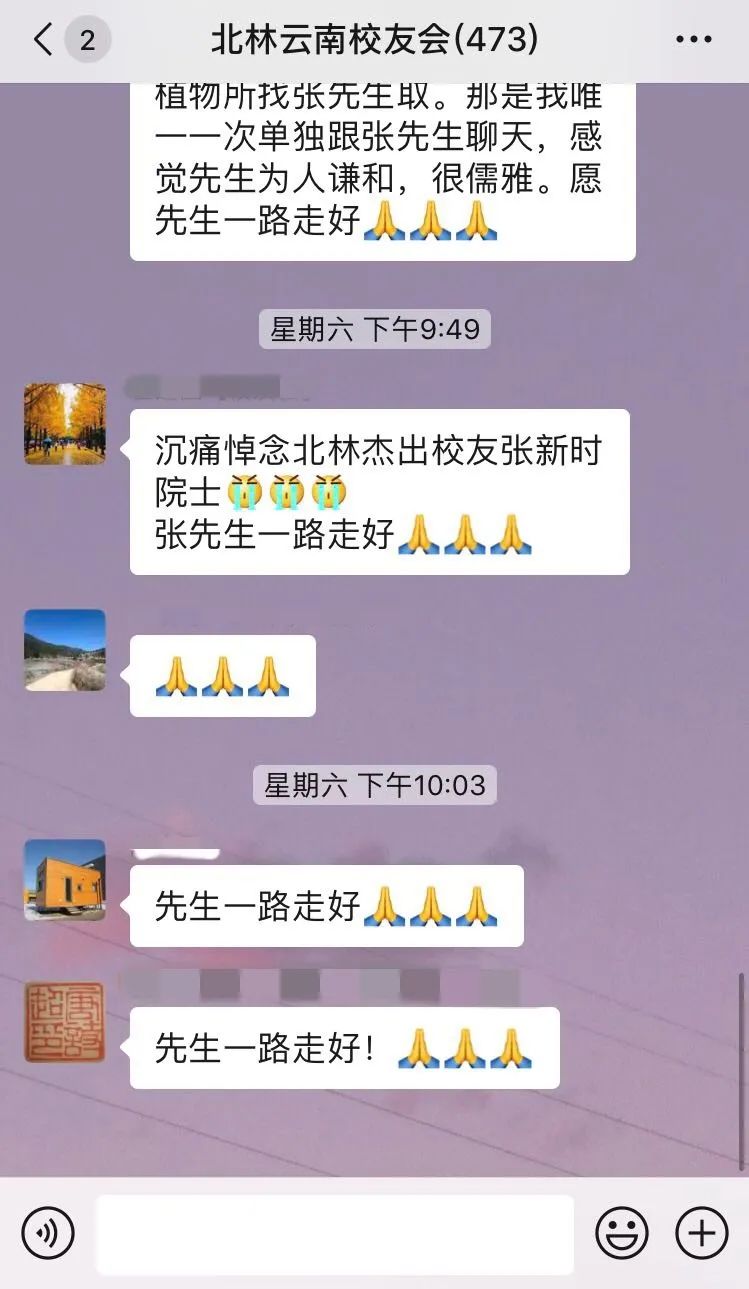View profile of the orange house avatar
The width and height of the screenshot is (749, 1289).
pos(65,879)
